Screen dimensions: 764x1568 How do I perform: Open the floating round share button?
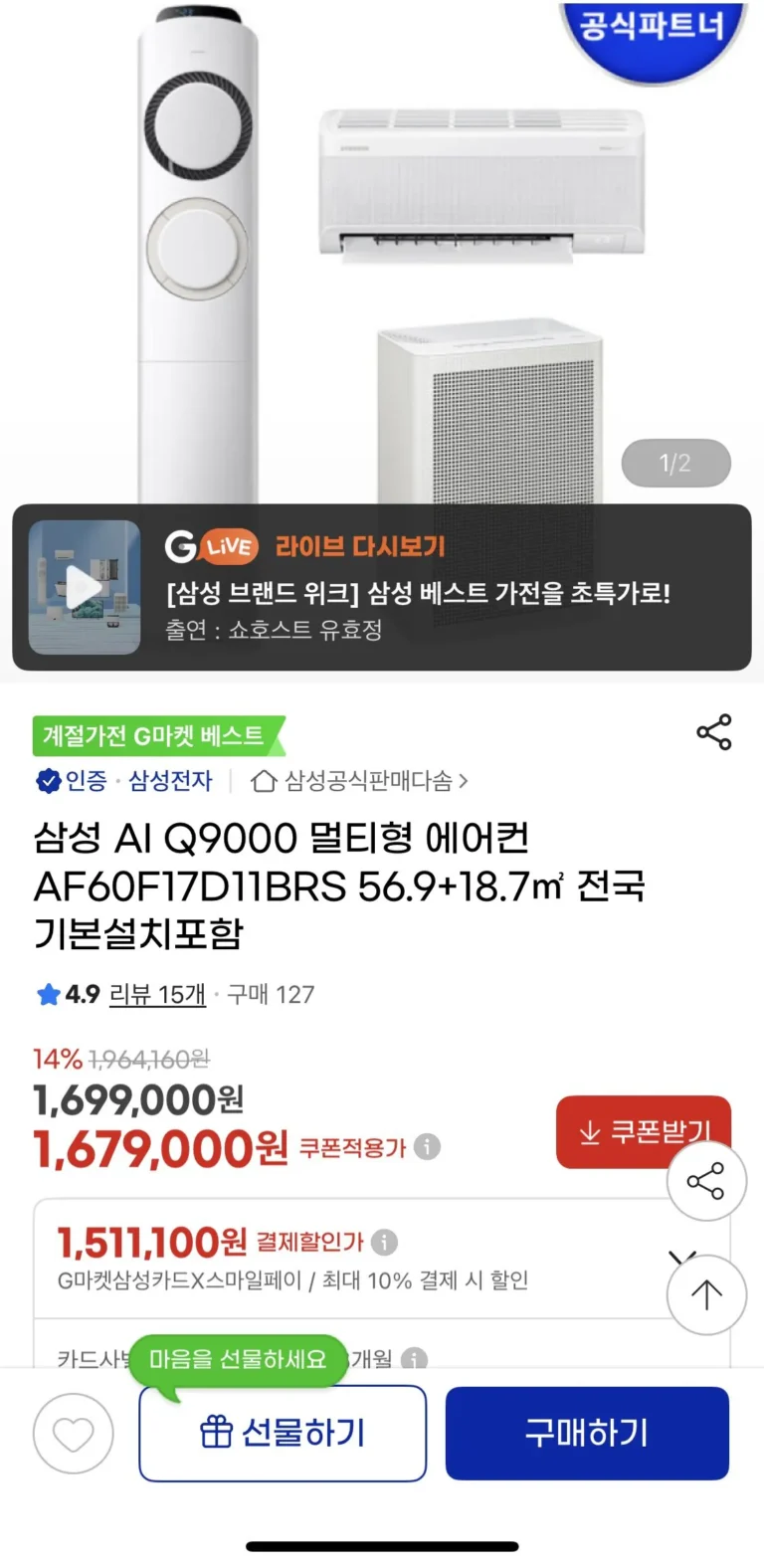[x=705, y=1182]
